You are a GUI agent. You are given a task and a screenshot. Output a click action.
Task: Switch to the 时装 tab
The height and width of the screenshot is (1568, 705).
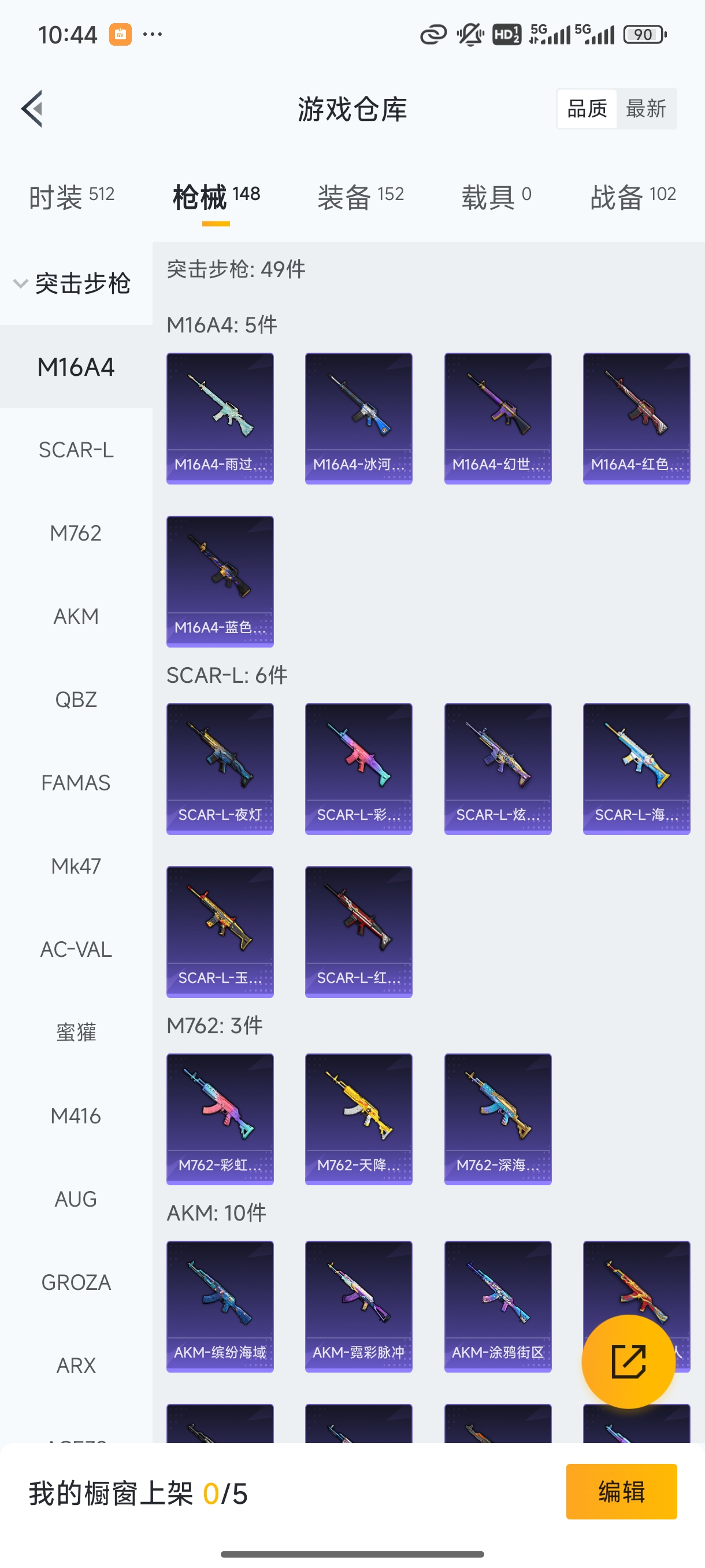(x=71, y=197)
